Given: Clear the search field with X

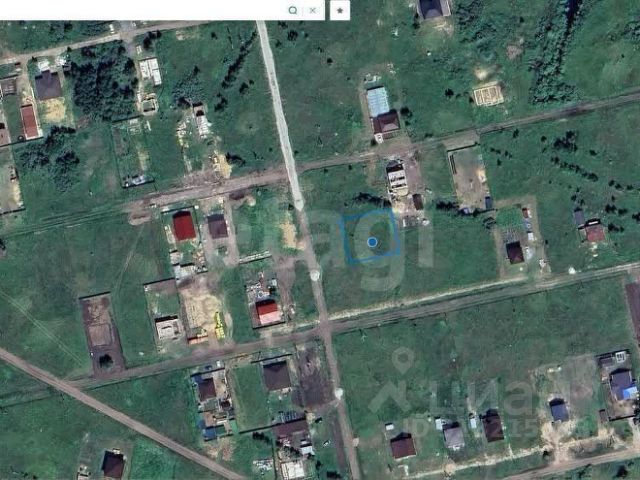Looking at the screenshot, I should coord(313,9).
